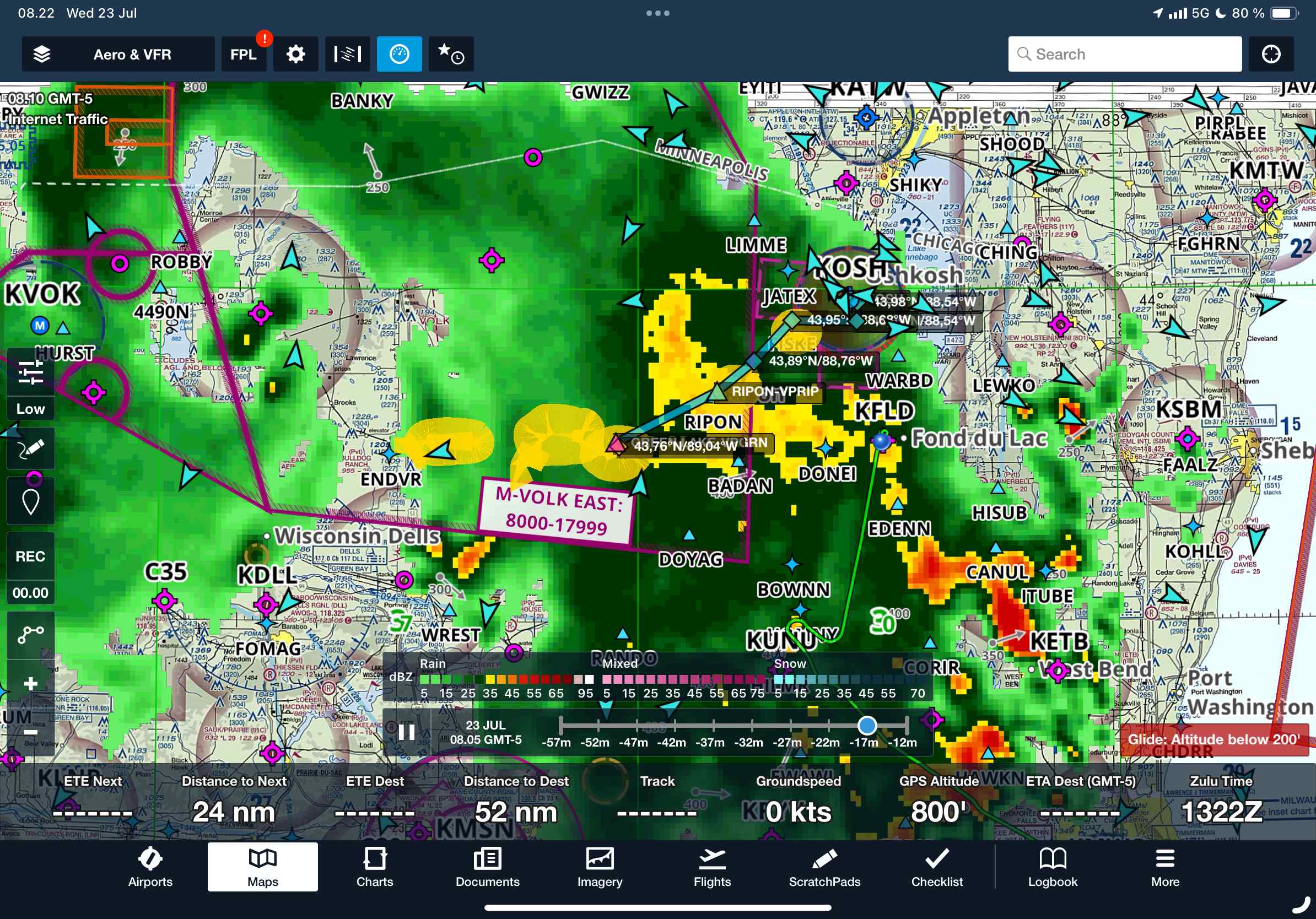
Task: Toggle the instrument panel gauge button
Action: pyautogui.click(x=399, y=55)
